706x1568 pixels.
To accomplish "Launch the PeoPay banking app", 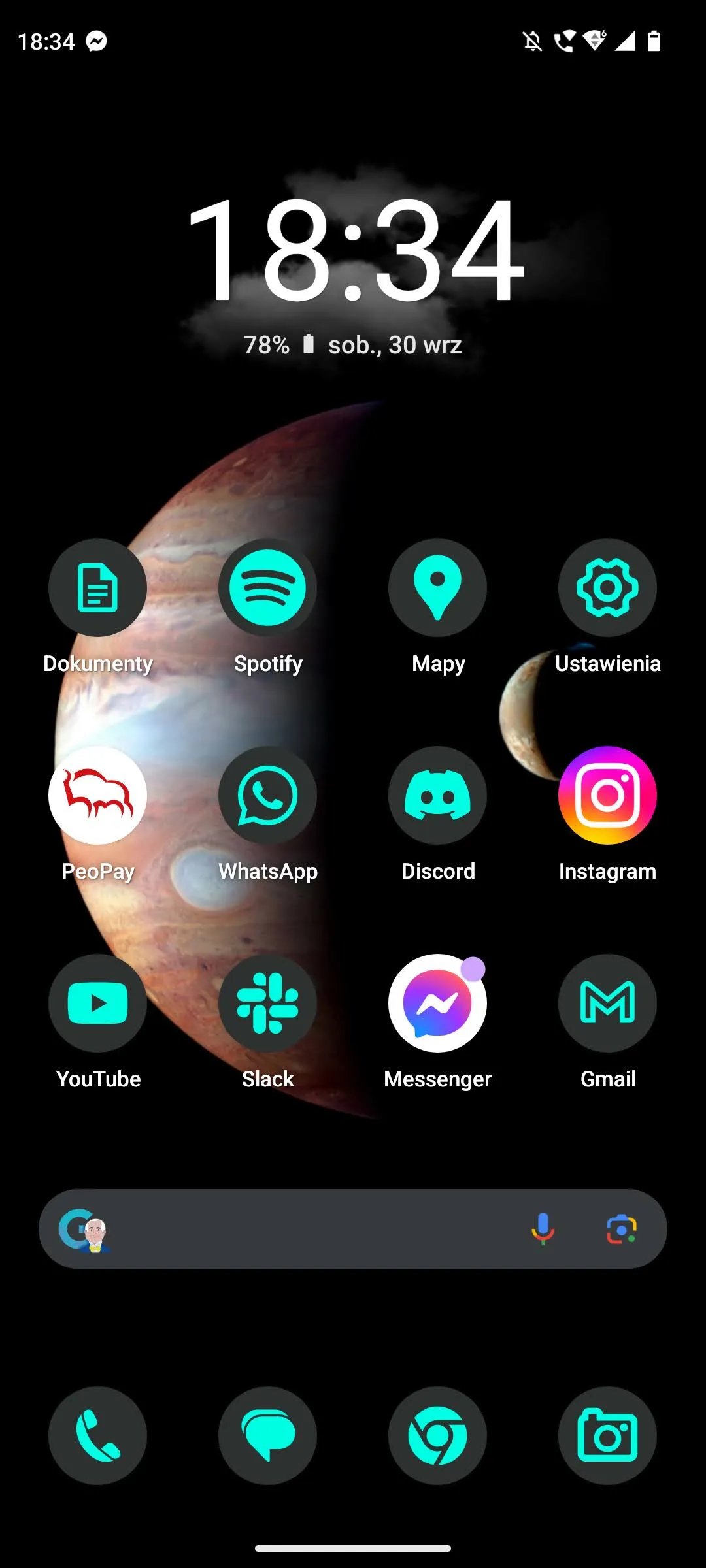I will (97, 795).
